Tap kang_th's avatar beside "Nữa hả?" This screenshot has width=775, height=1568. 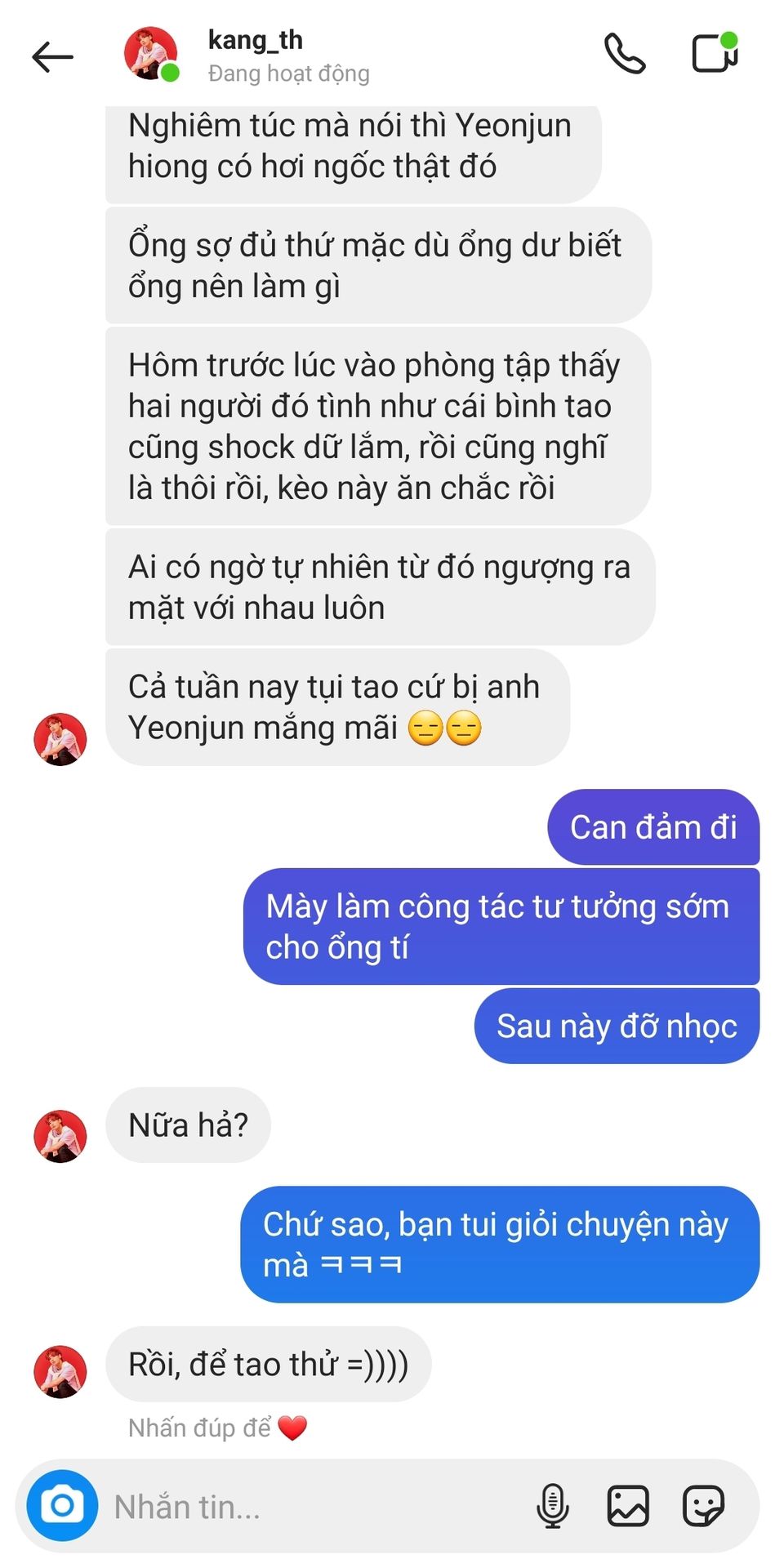pos(60,1136)
